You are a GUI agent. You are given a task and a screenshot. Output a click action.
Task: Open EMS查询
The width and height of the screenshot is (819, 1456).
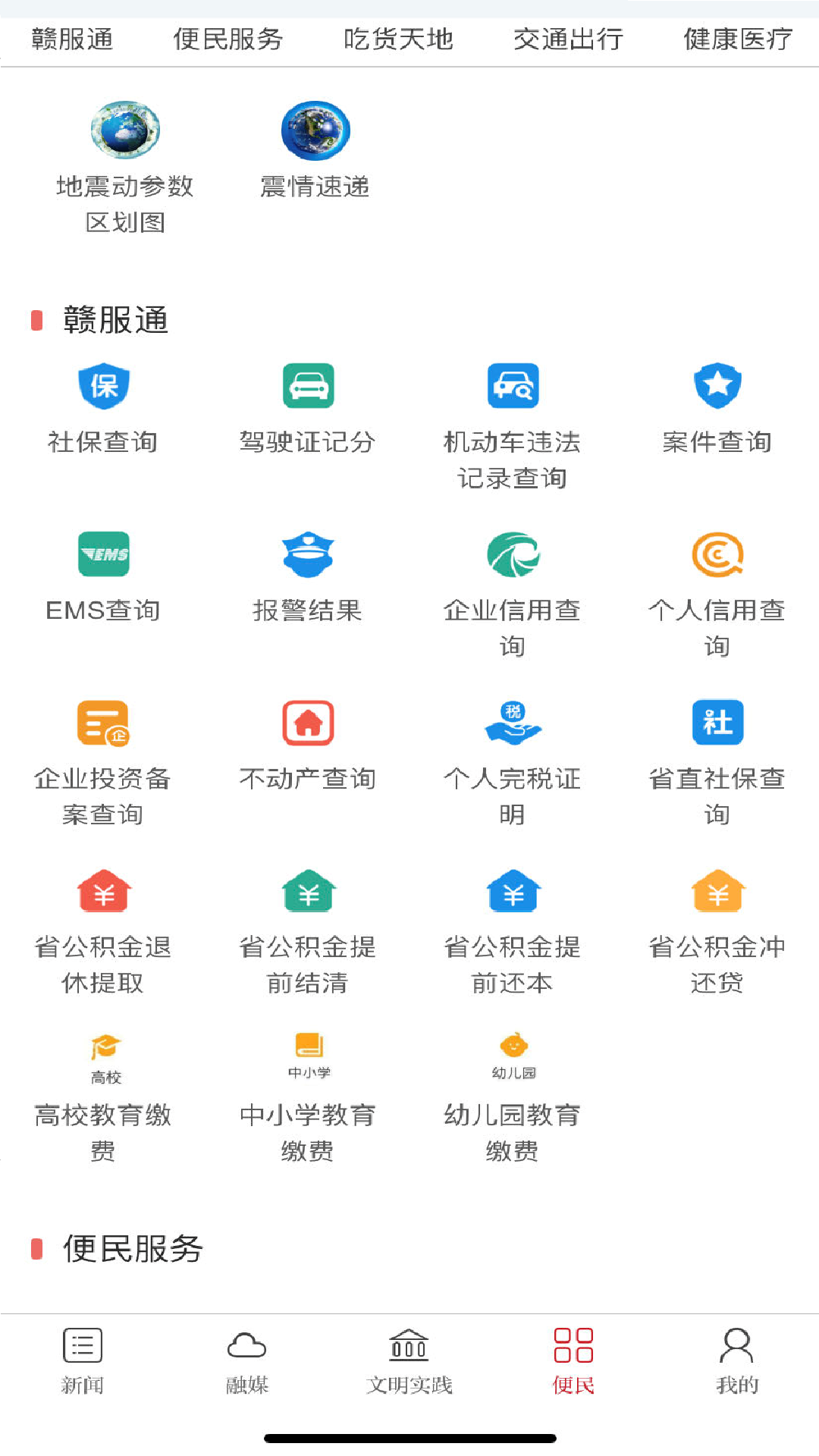tap(103, 576)
